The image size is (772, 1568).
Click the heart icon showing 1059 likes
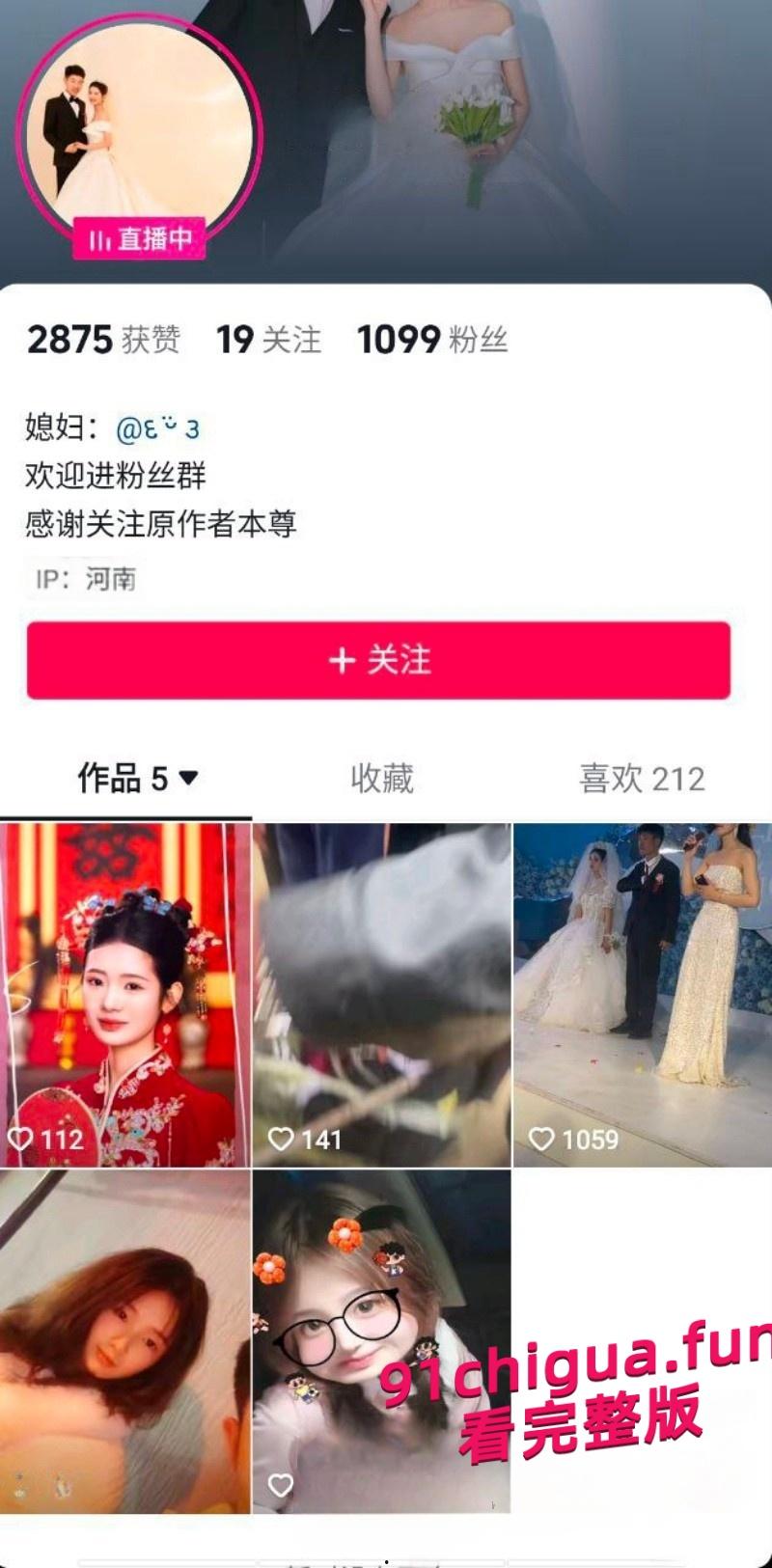(x=542, y=1141)
